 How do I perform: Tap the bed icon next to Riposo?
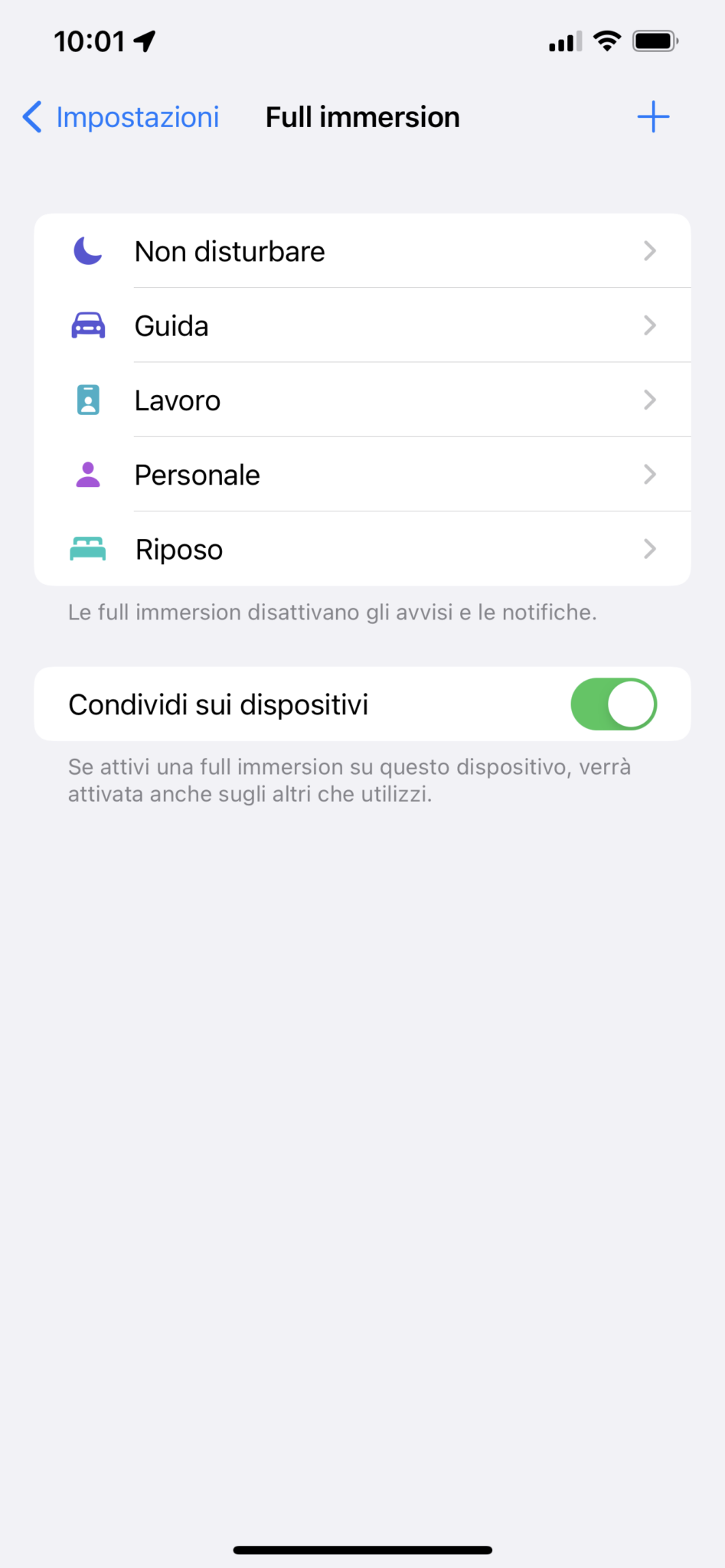(87, 548)
